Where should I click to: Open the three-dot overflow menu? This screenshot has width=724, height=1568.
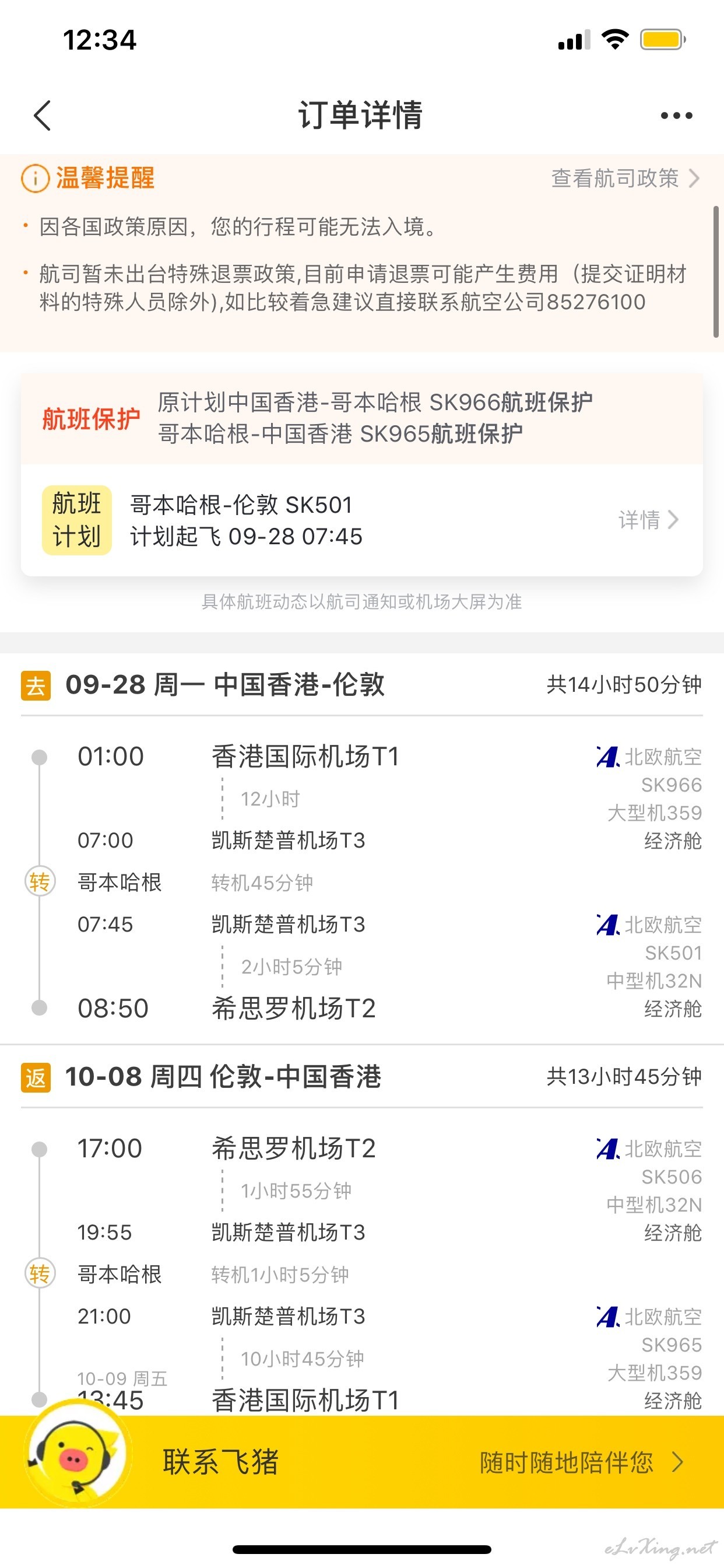pyautogui.click(x=677, y=116)
